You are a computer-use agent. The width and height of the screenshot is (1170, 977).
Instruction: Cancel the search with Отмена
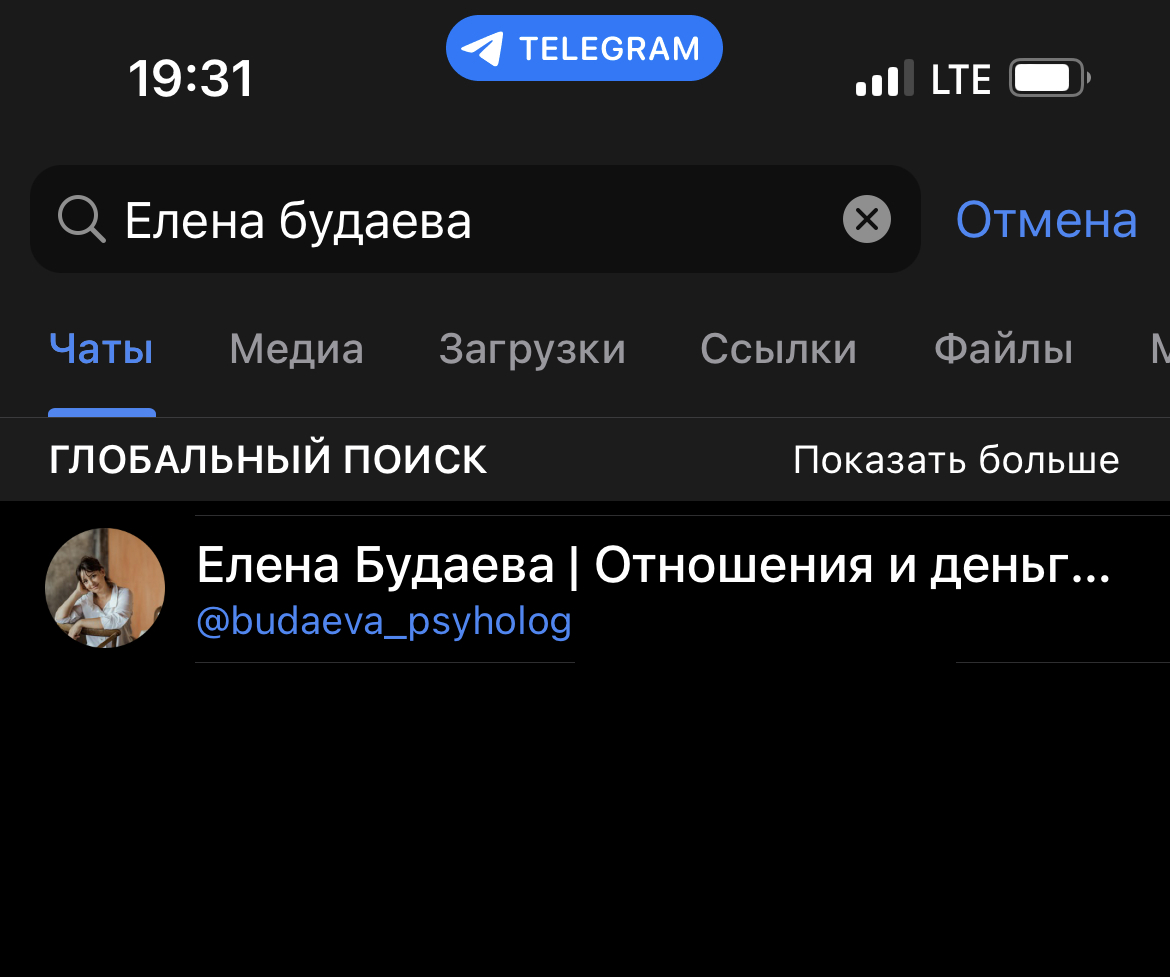[x=1046, y=220]
